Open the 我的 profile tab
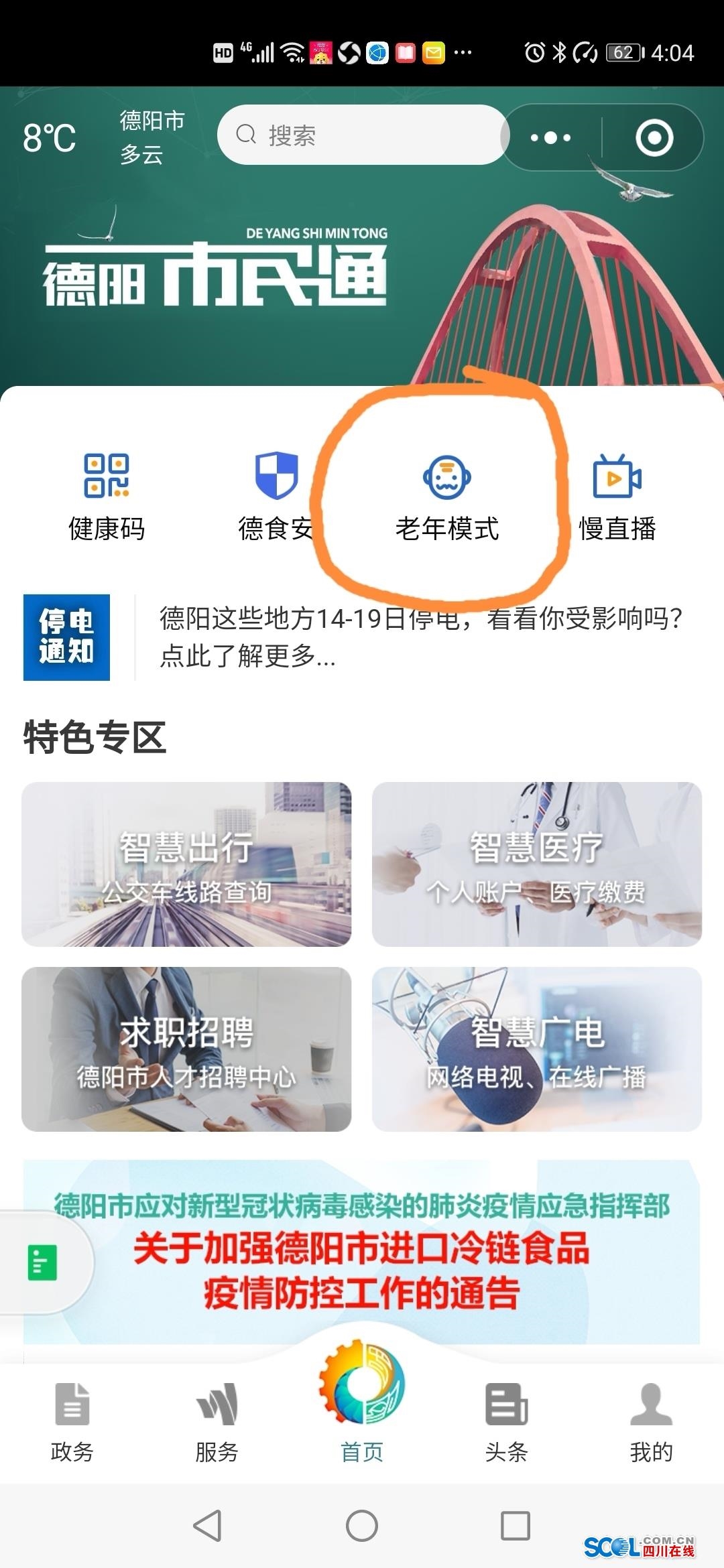The image size is (724, 1568). 651,1422
